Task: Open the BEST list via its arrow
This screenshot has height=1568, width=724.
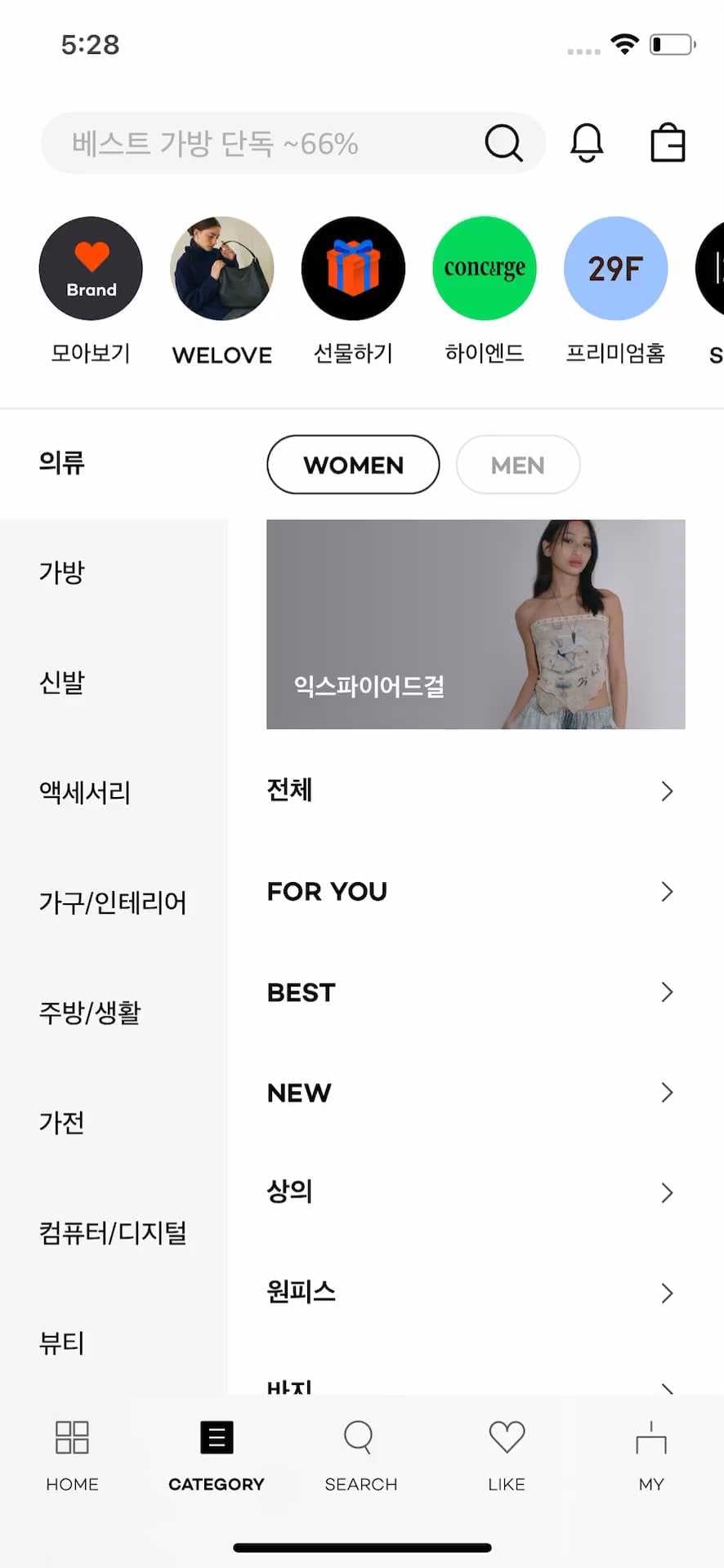Action: (667, 992)
